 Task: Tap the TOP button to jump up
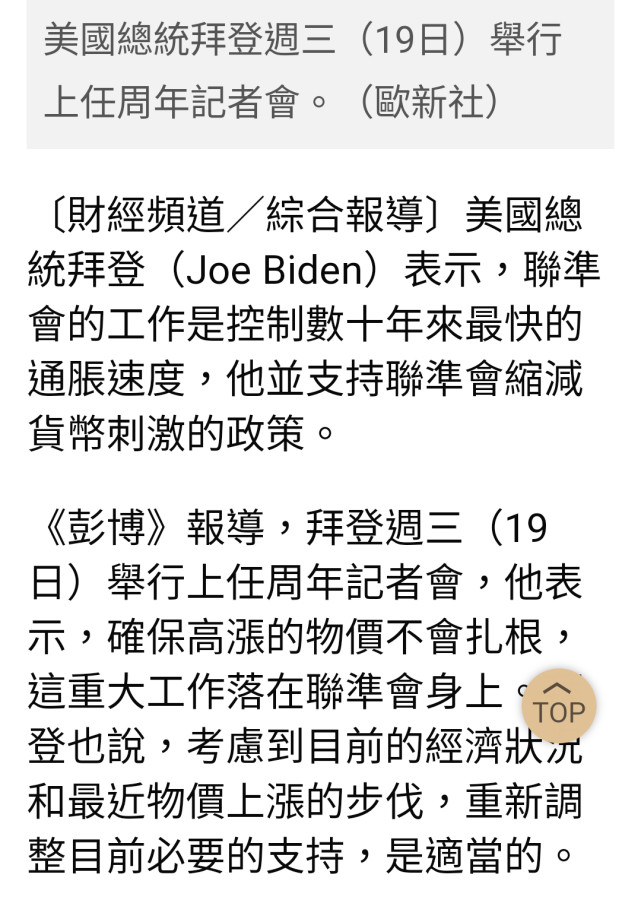coord(559,705)
